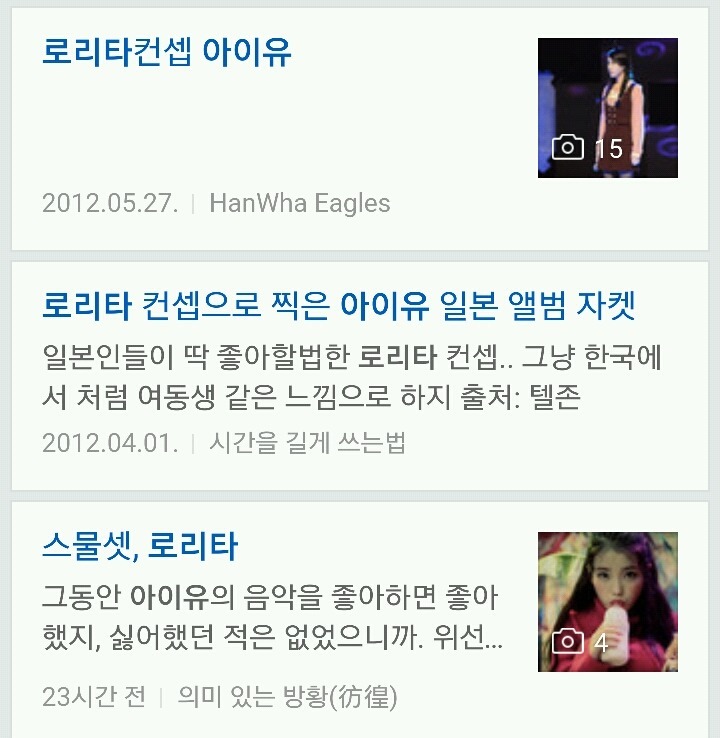The image size is (720, 738).
Task: Click the separator bar next to HanWha Eagles
Action: pyautogui.click(x=191, y=202)
